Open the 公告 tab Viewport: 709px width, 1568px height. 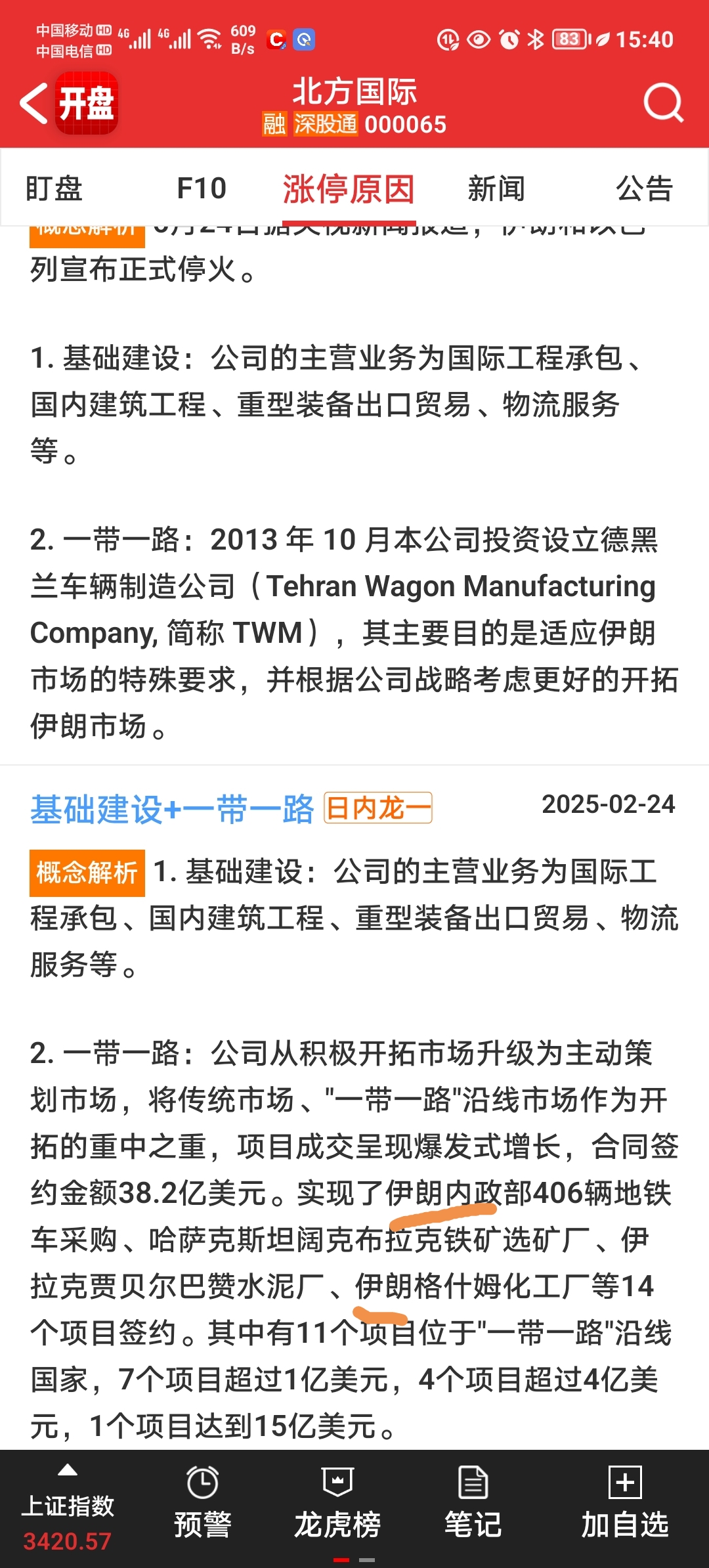click(644, 188)
